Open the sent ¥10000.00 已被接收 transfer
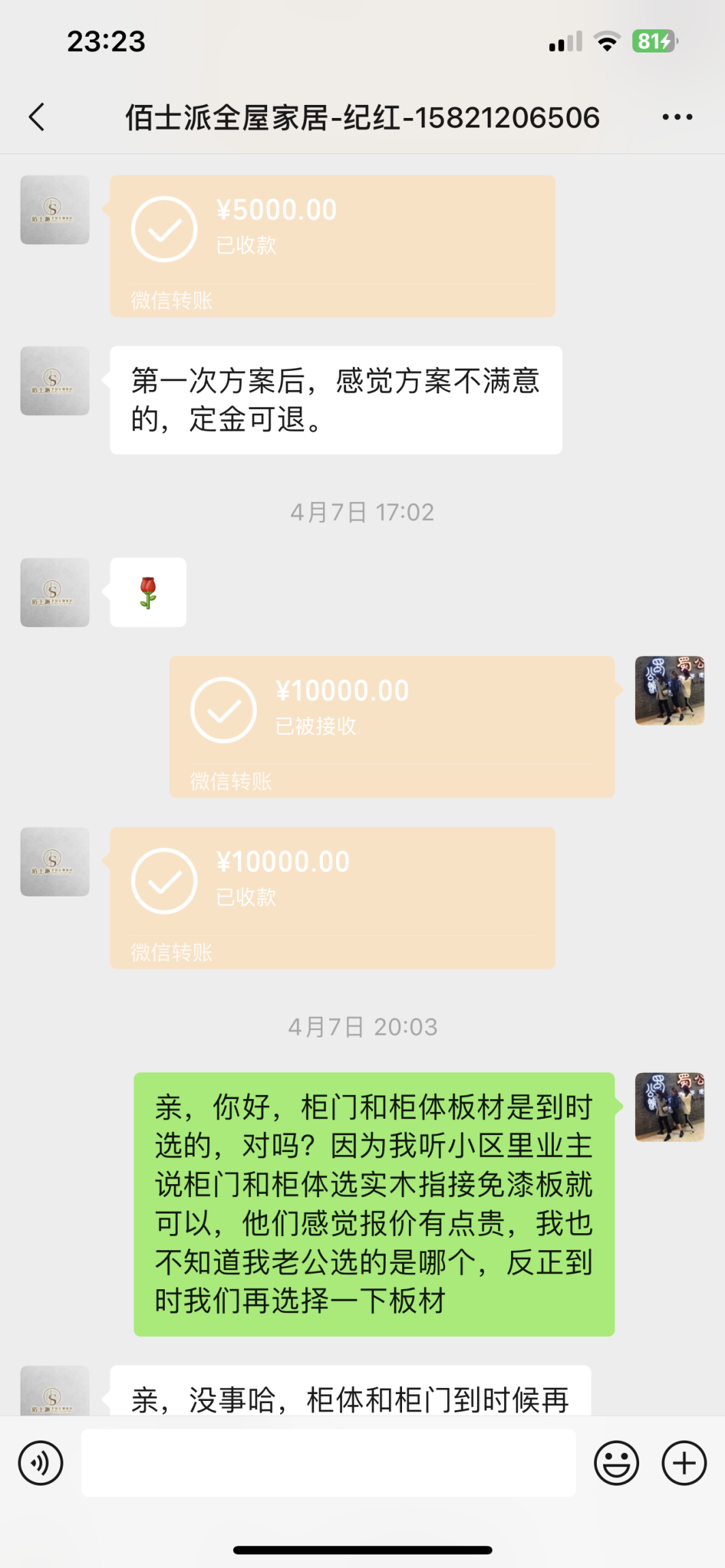725x1568 pixels. [x=392, y=726]
